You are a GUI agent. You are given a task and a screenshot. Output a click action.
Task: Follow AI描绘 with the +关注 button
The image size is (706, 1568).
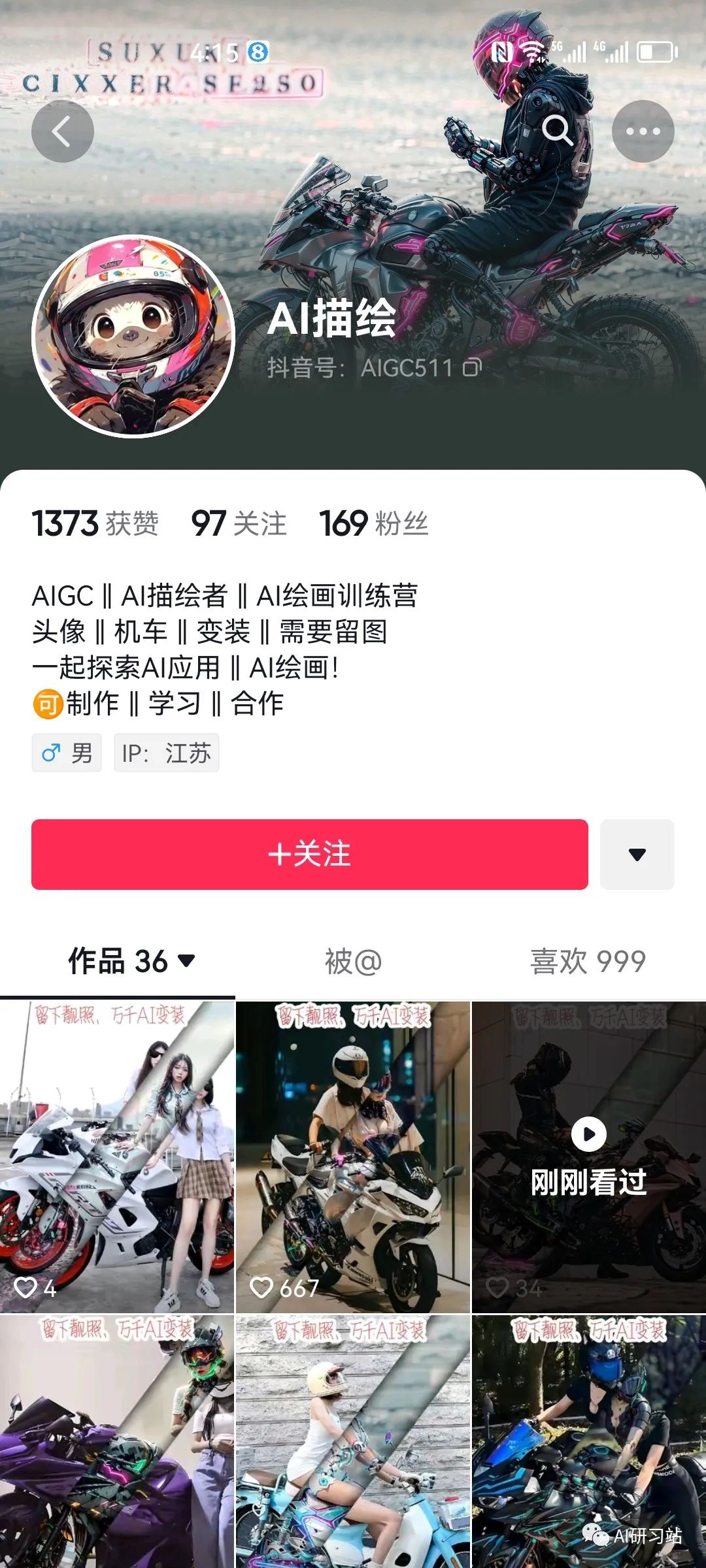pos(309,854)
